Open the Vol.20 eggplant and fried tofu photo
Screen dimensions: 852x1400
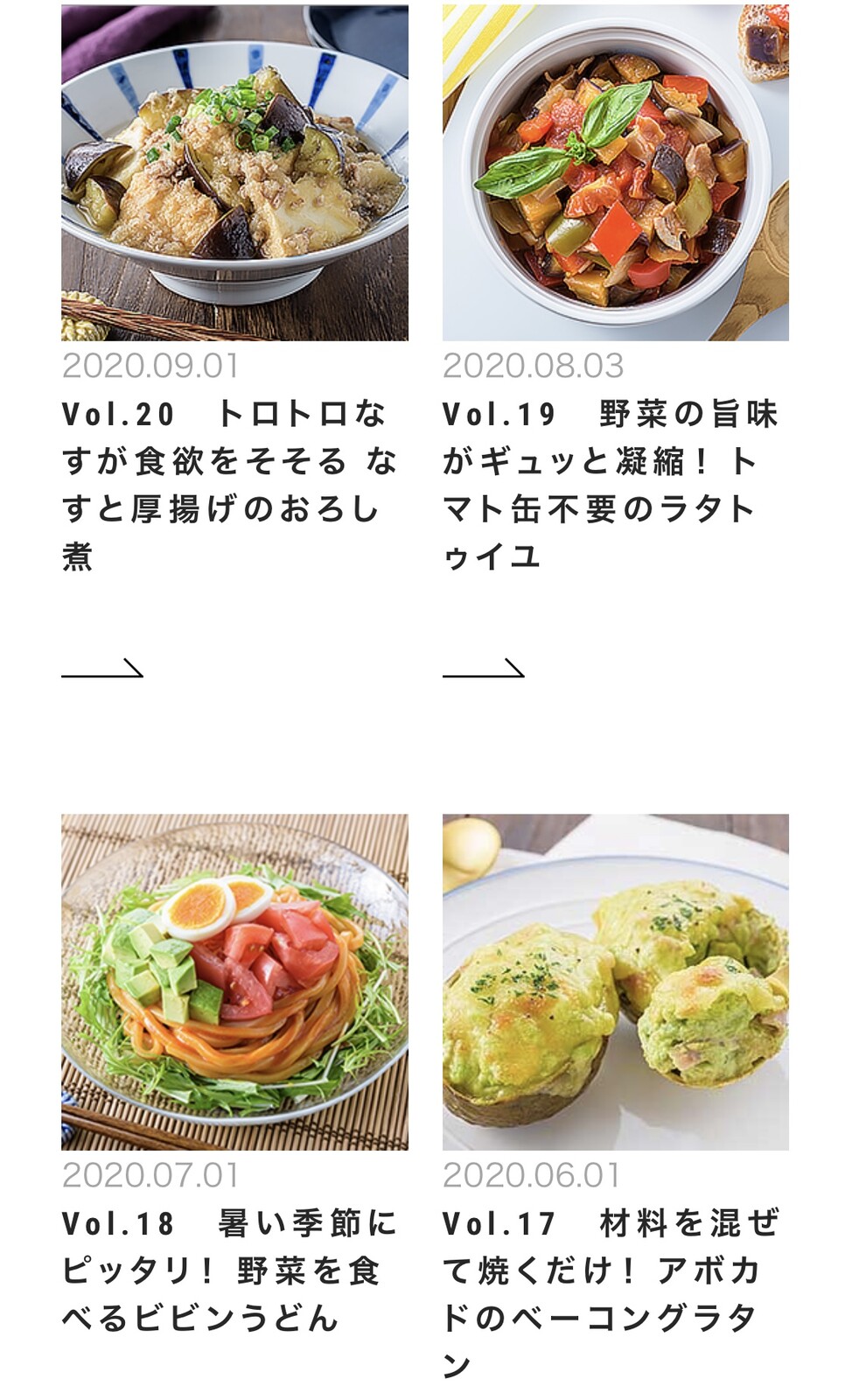(x=234, y=172)
